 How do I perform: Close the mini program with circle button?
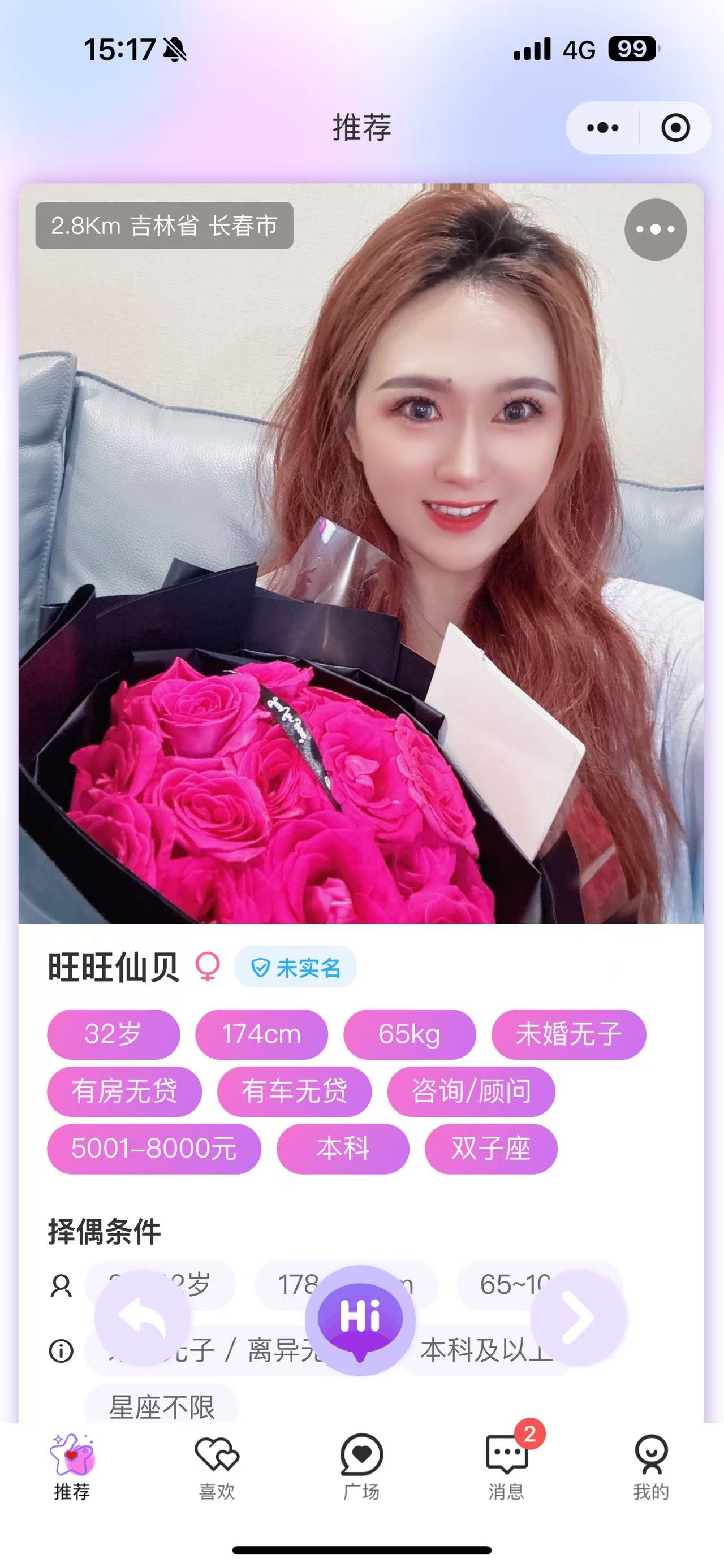click(x=675, y=128)
